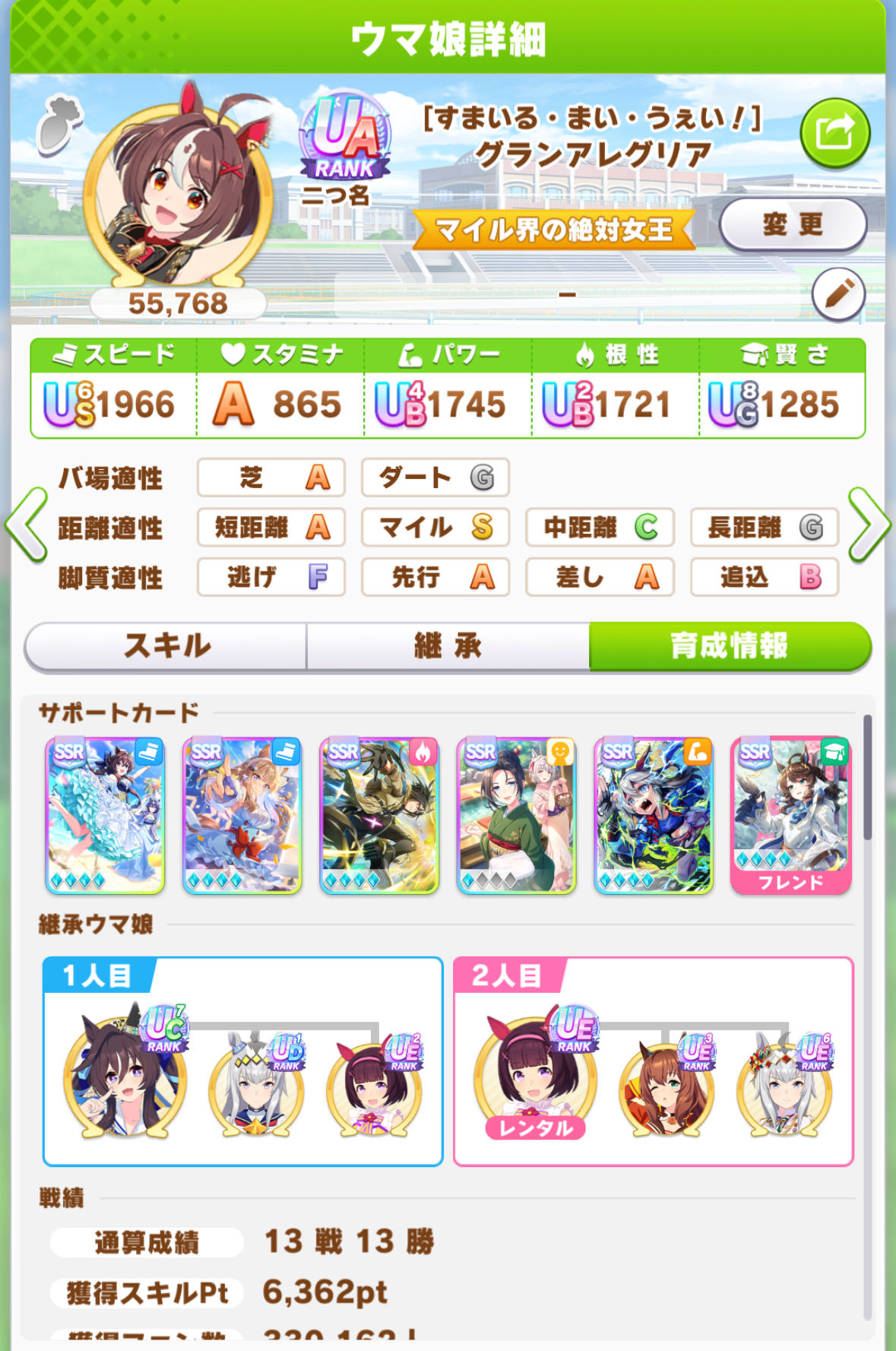This screenshot has height=1351, width=896.
Task: Go to previous character with left arrow
Action: pos(25,525)
